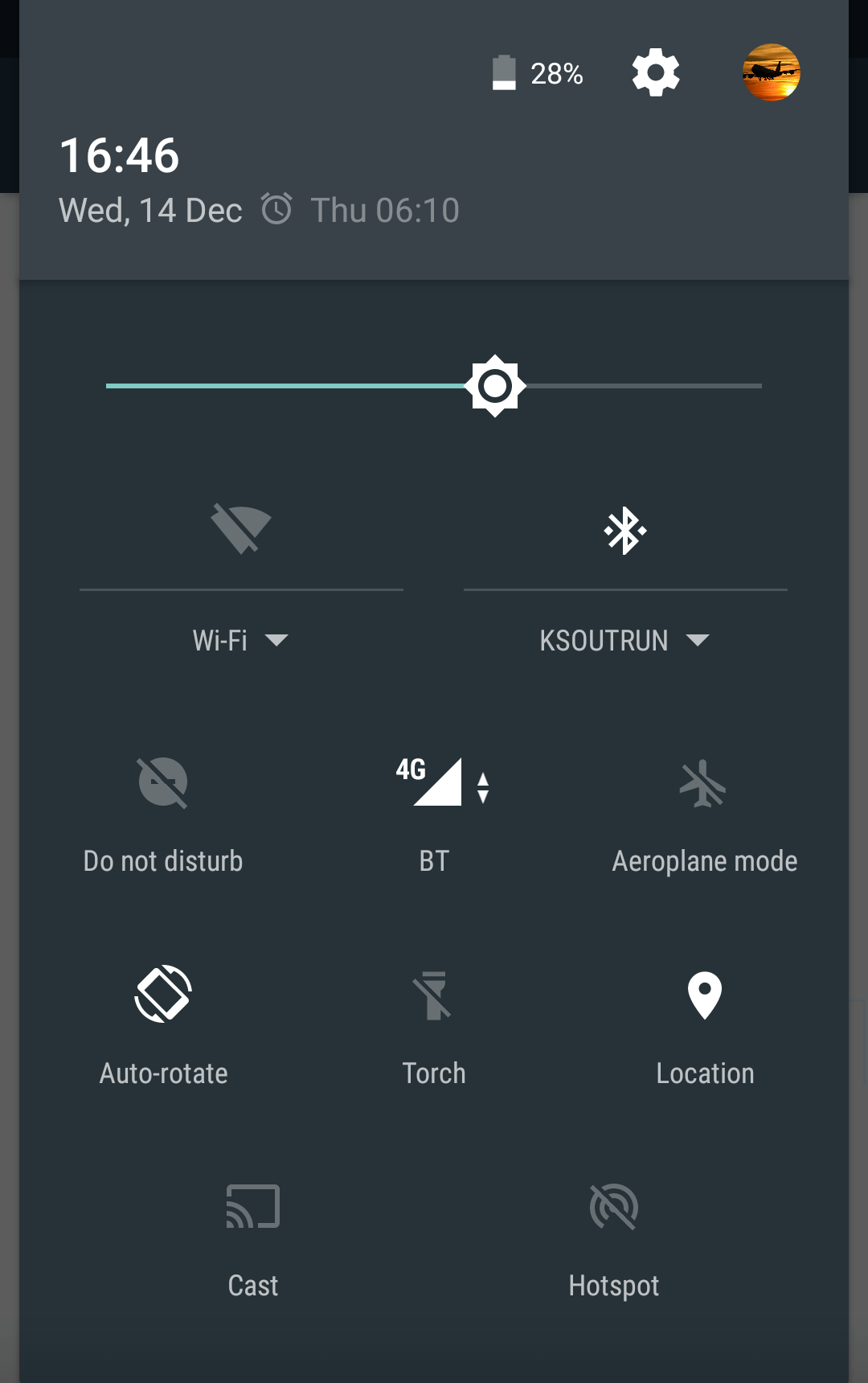This screenshot has height=1383, width=868.
Task: Toggle the Bluetooth icon off
Action: pos(625,531)
